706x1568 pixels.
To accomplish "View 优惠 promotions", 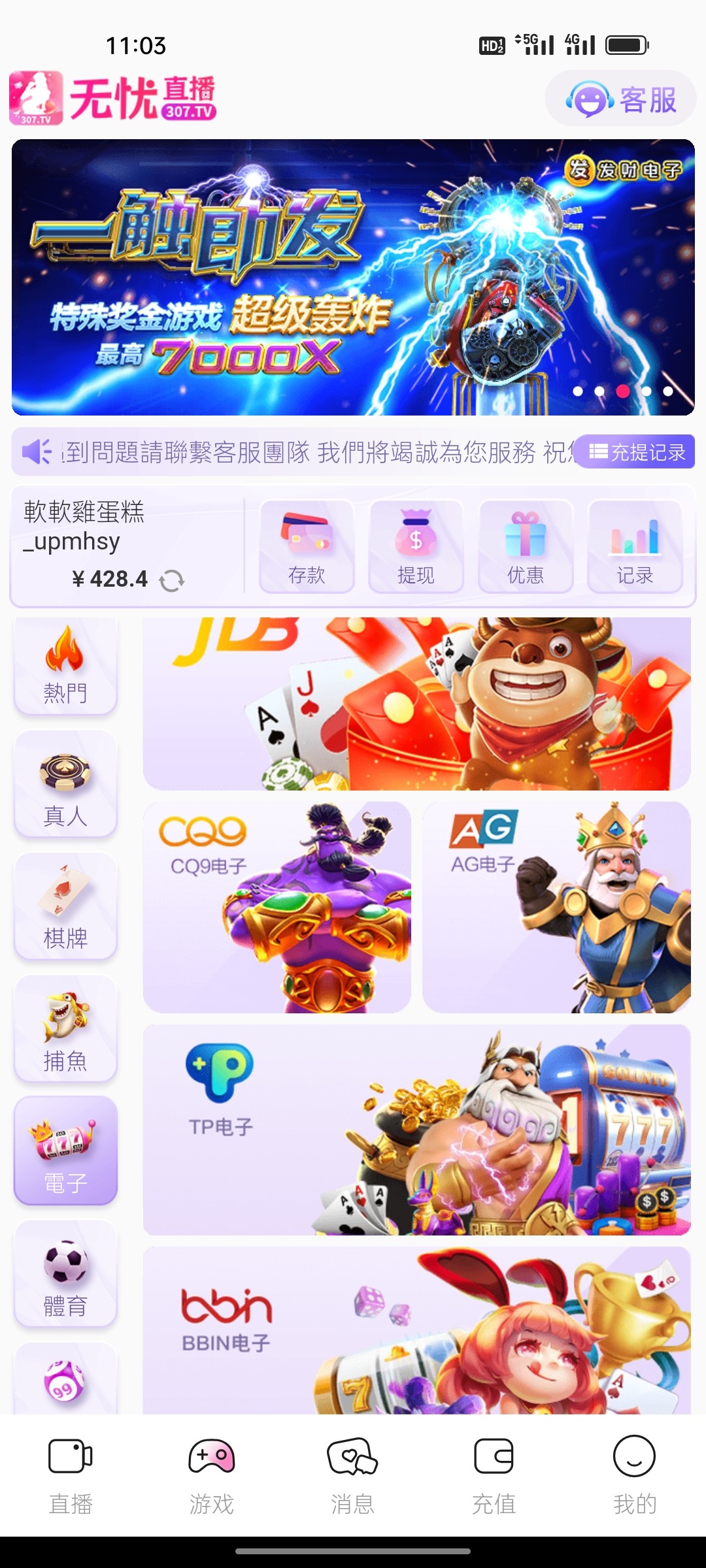I will (x=526, y=547).
